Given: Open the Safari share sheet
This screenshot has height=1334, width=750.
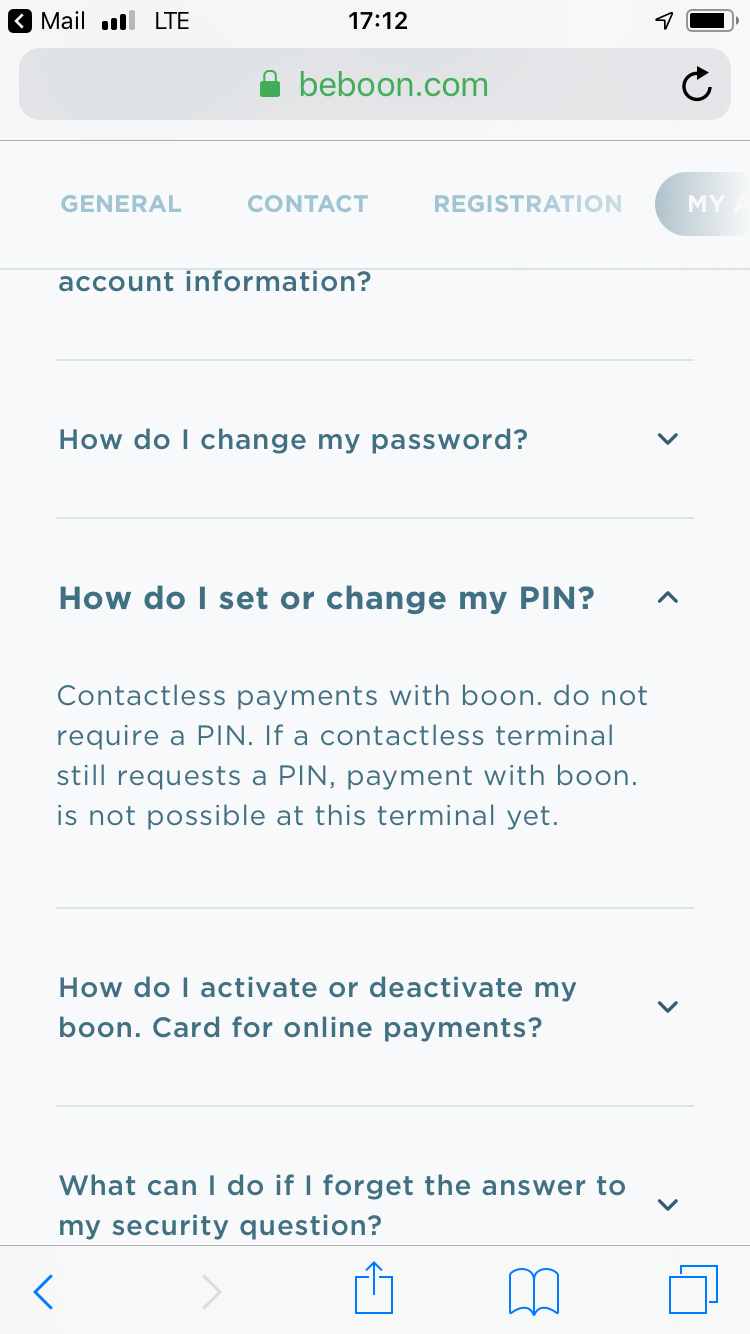Looking at the screenshot, I should [x=374, y=1288].
